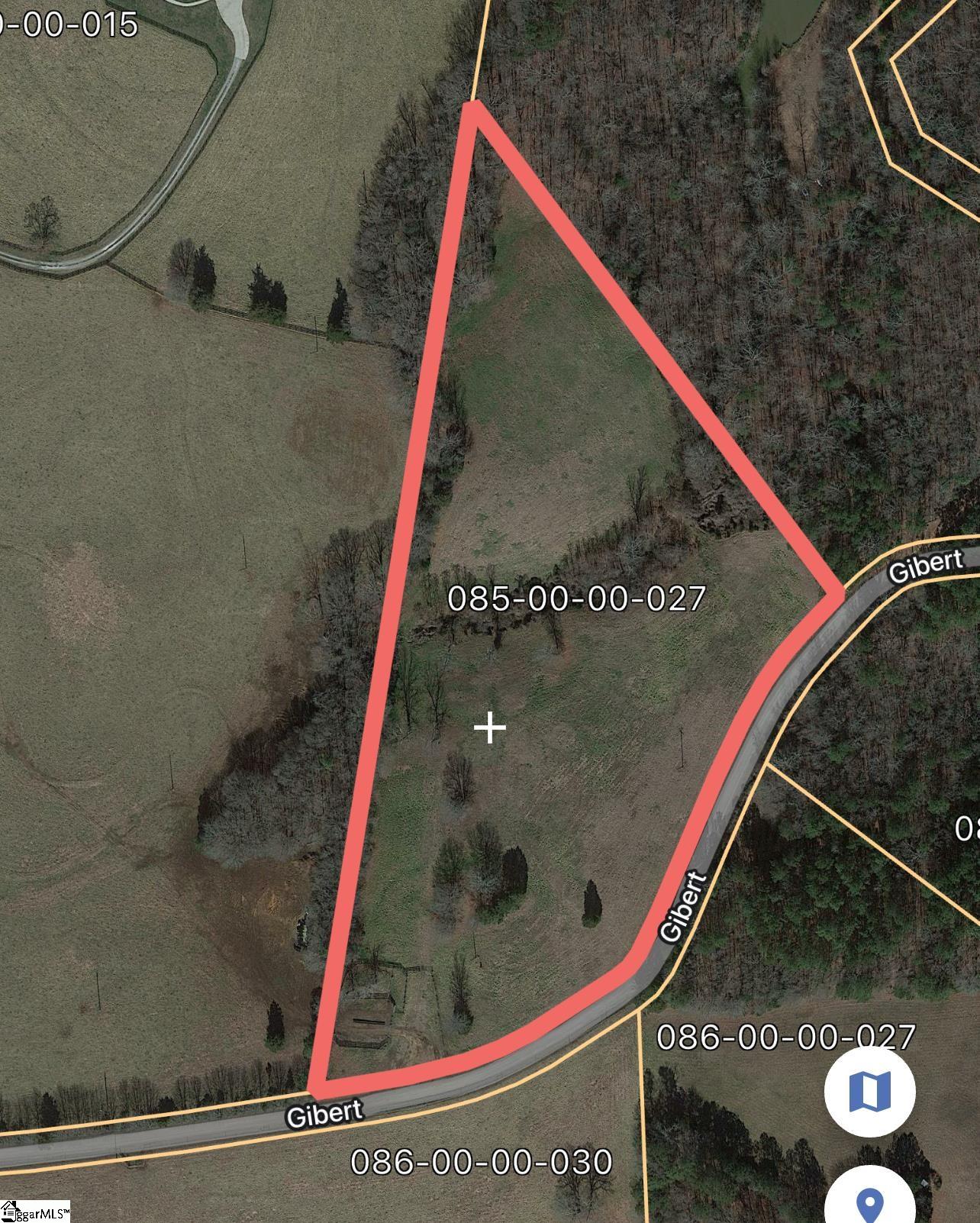Click the house glyph in the MLS watermark
Viewport: 980px width, 1223px height.
click(x=10, y=1209)
